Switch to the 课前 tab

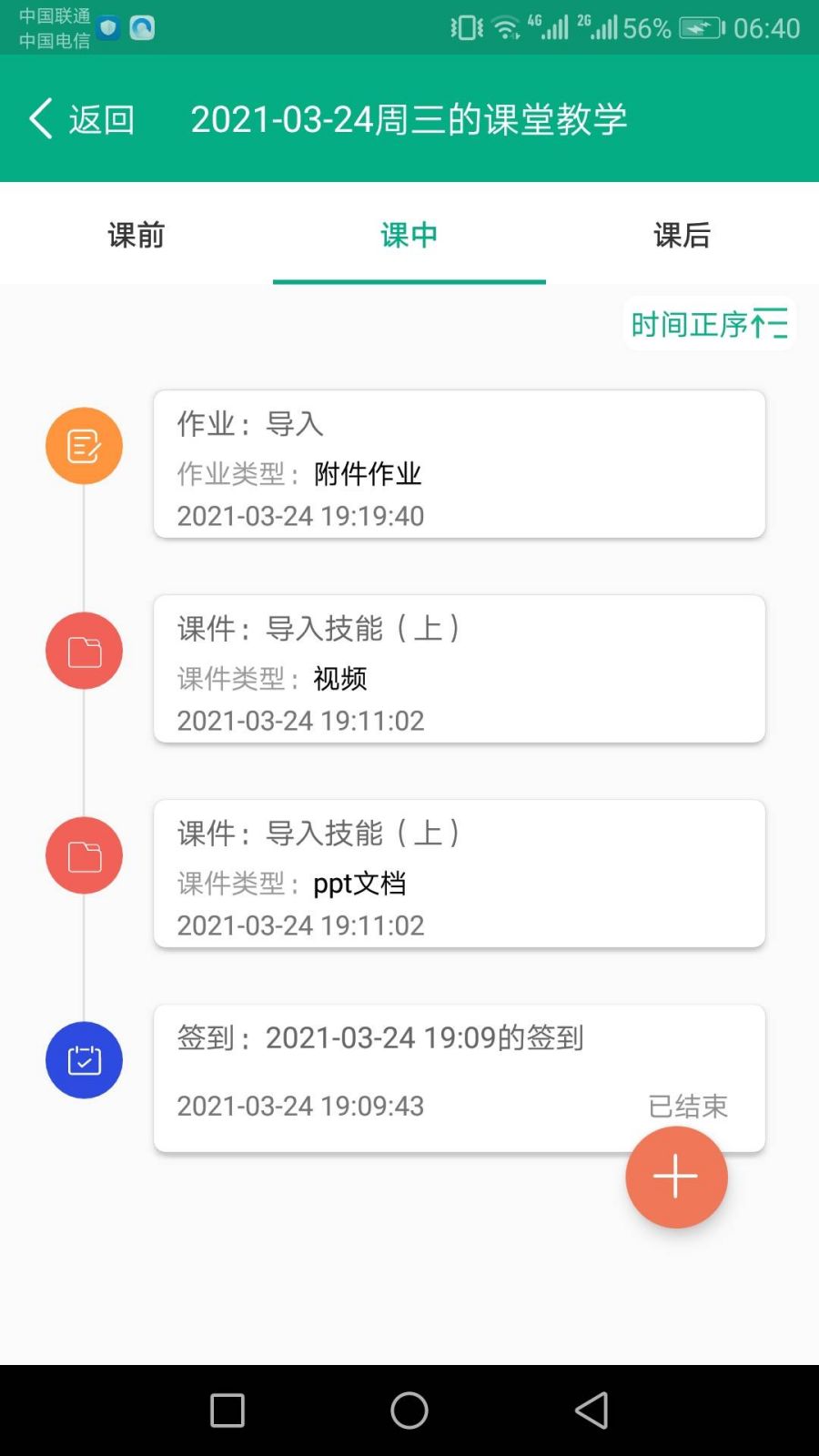pos(136,235)
